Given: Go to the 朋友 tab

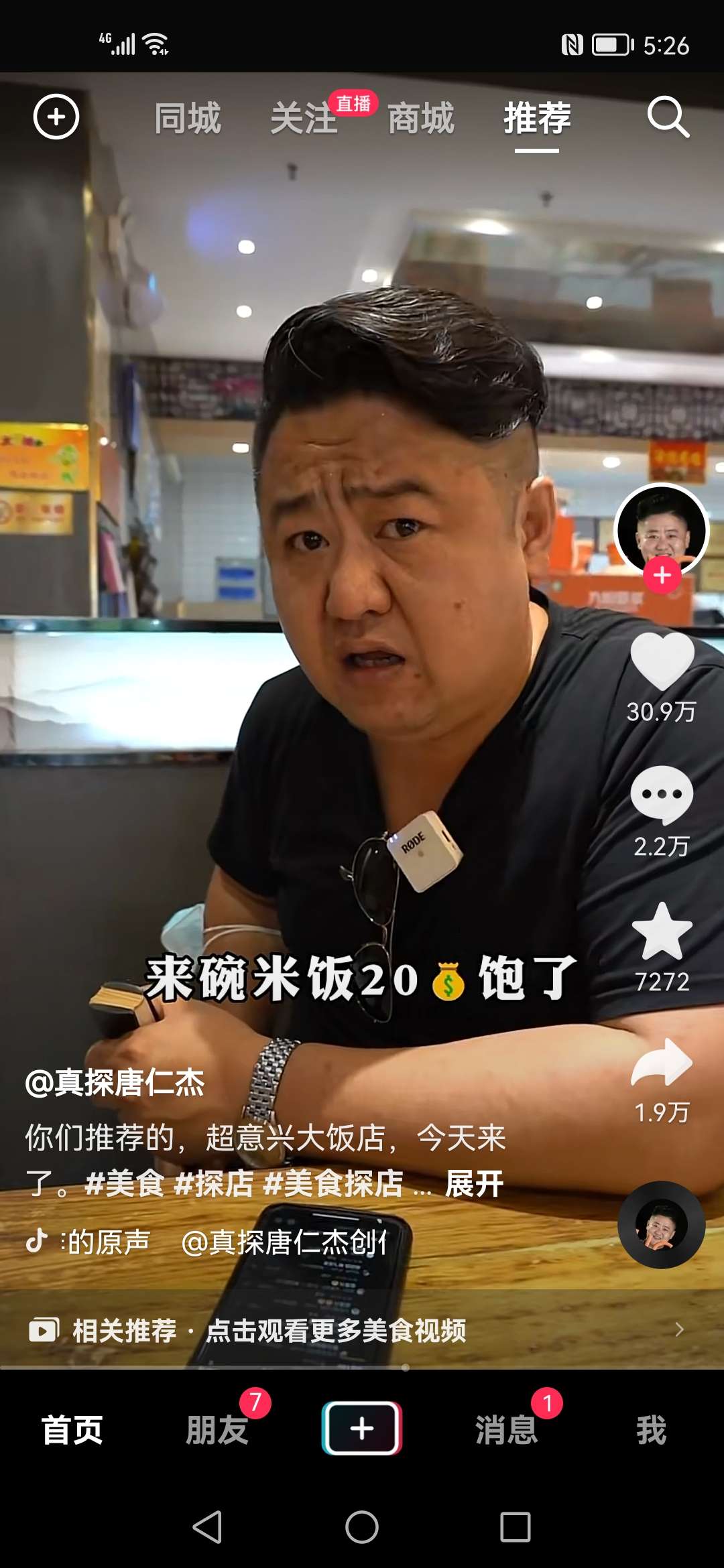Looking at the screenshot, I should click(x=217, y=1429).
